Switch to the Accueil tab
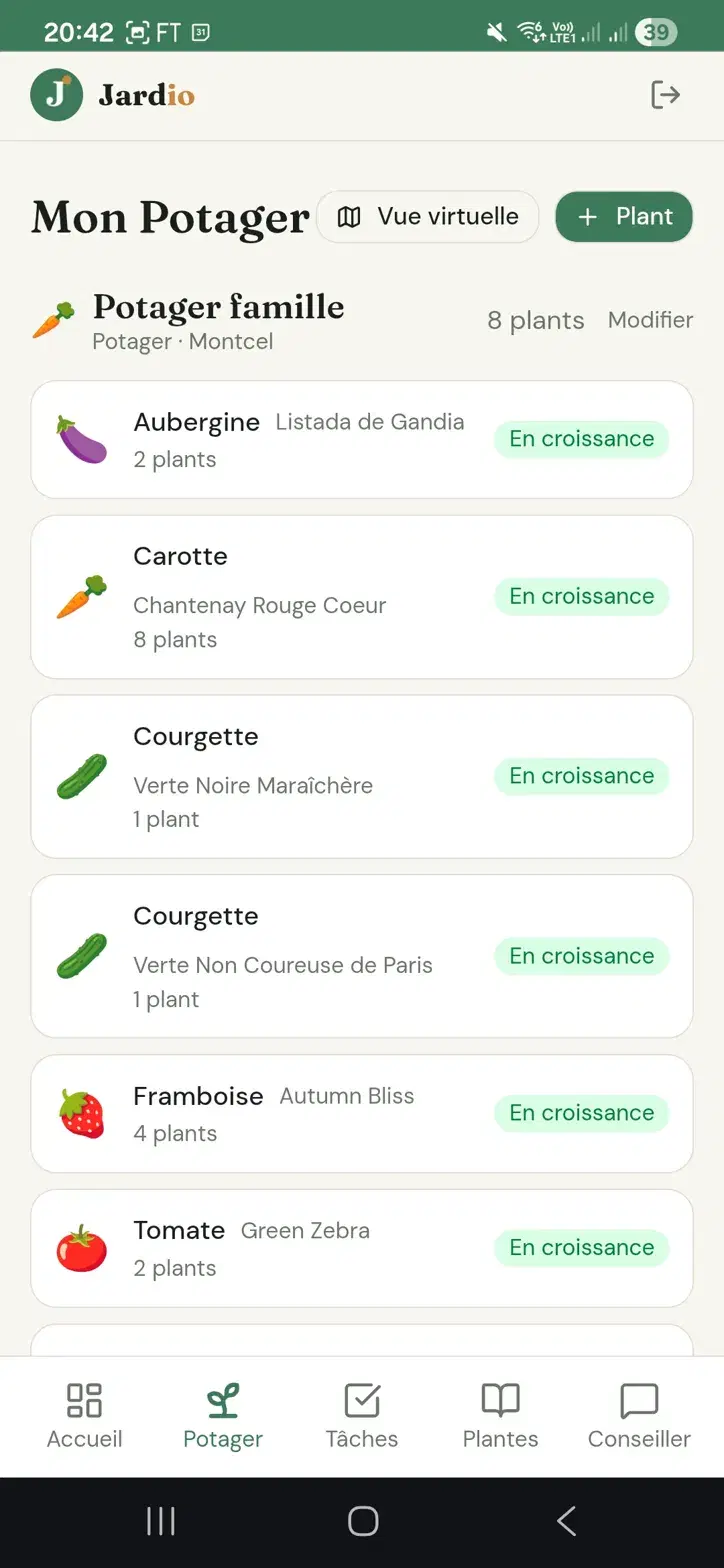This screenshot has height=1568, width=724. pyautogui.click(x=85, y=1416)
